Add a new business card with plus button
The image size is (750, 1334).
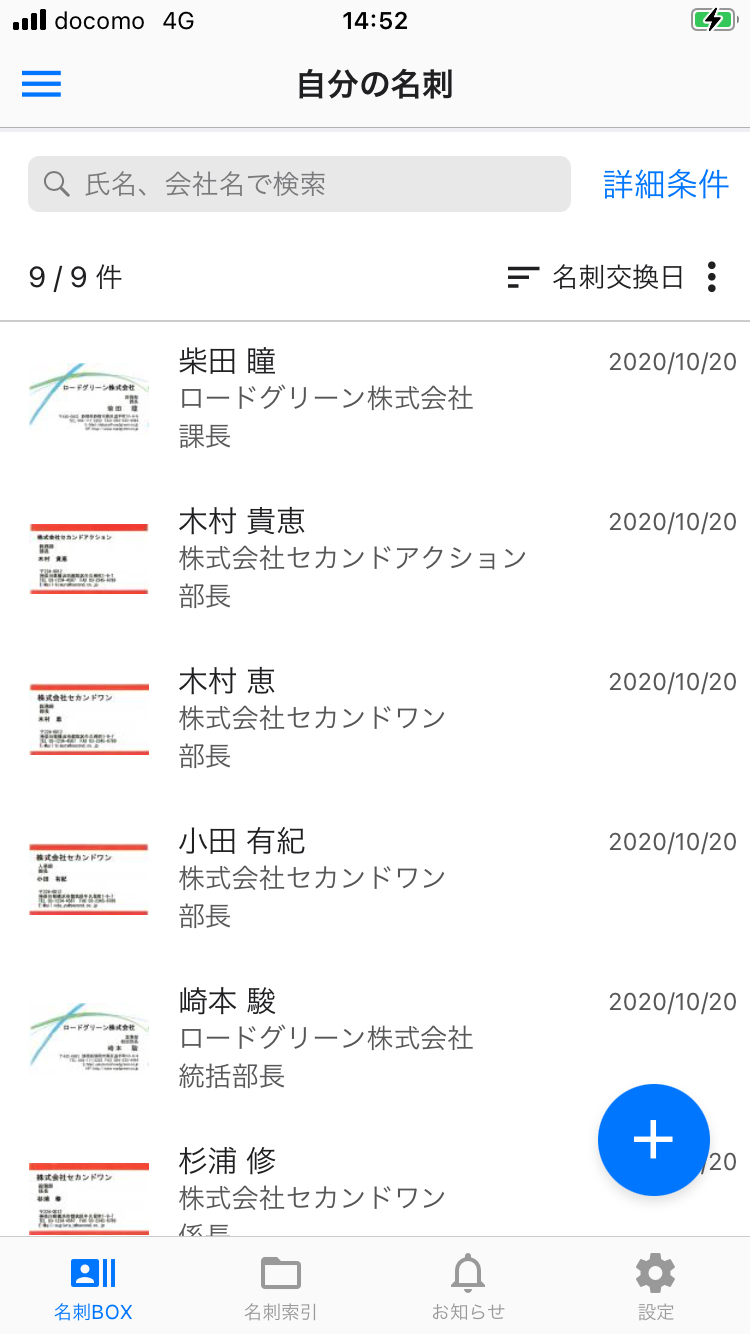tap(654, 1140)
